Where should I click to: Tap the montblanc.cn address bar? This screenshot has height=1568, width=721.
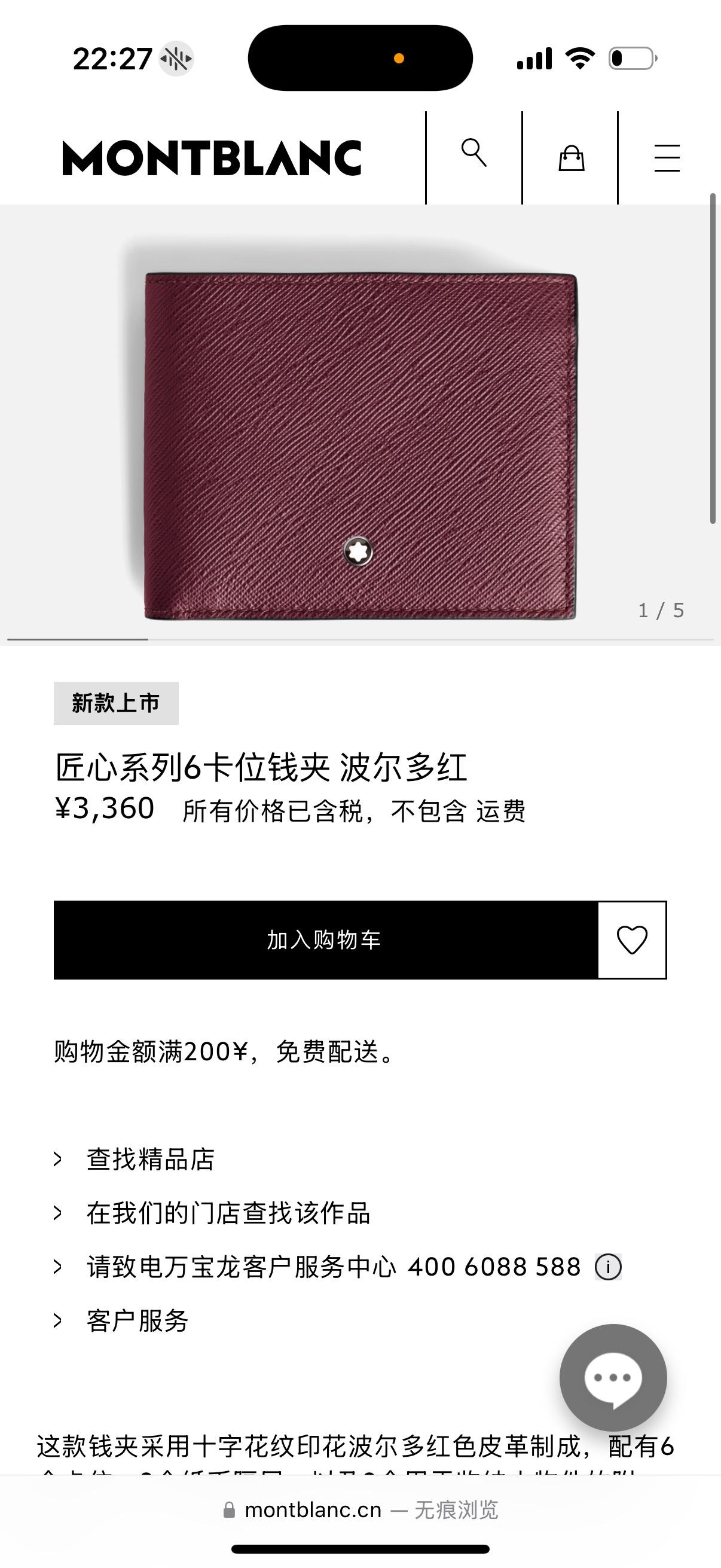[x=360, y=1510]
